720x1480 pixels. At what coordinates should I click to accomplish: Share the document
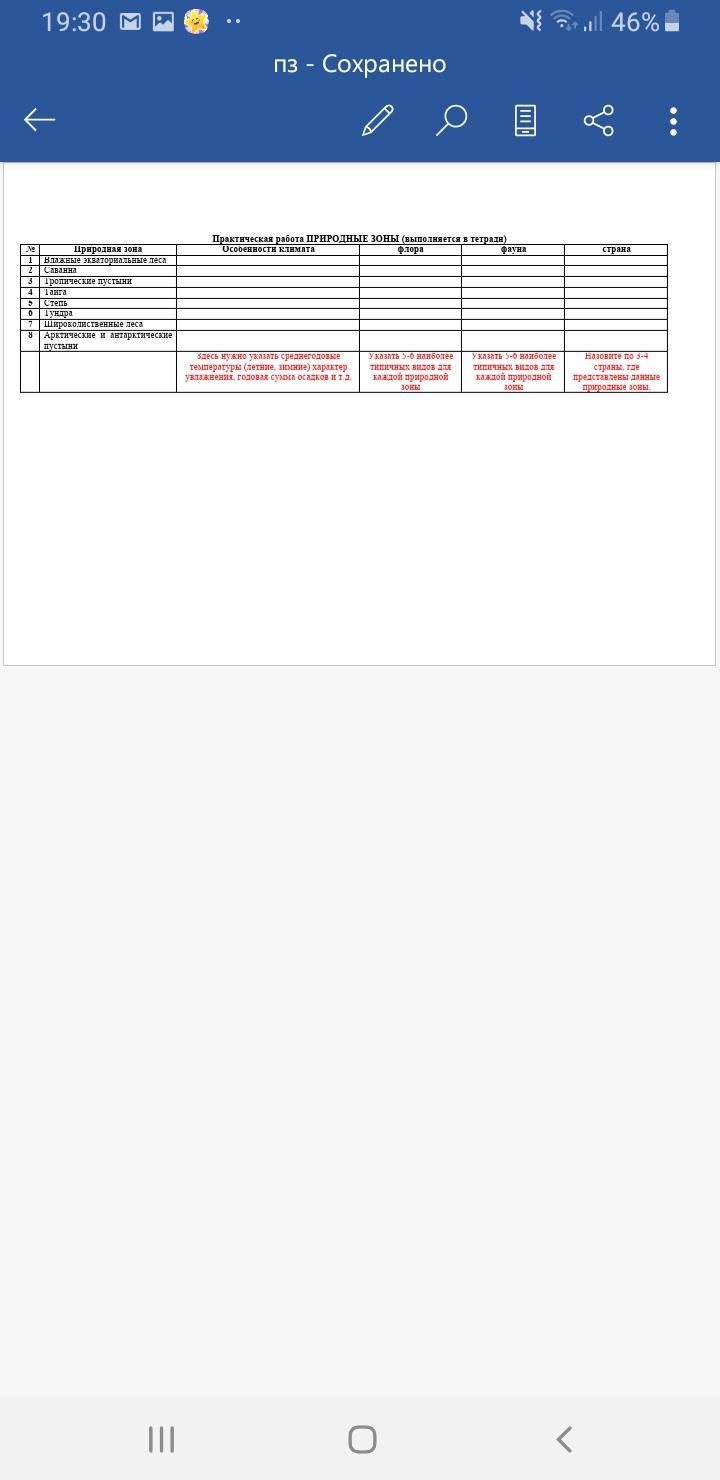598,121
